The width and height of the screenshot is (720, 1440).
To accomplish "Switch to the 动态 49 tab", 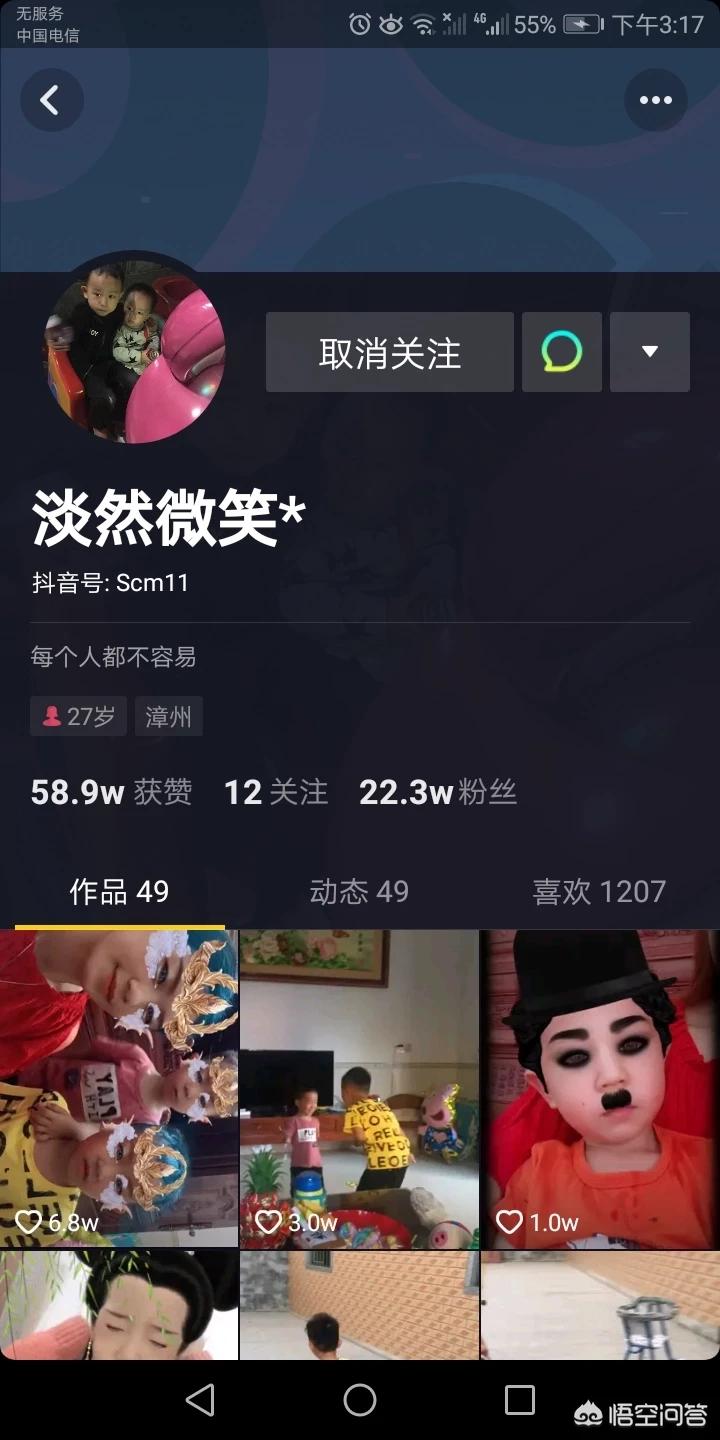I will point(359,892).
